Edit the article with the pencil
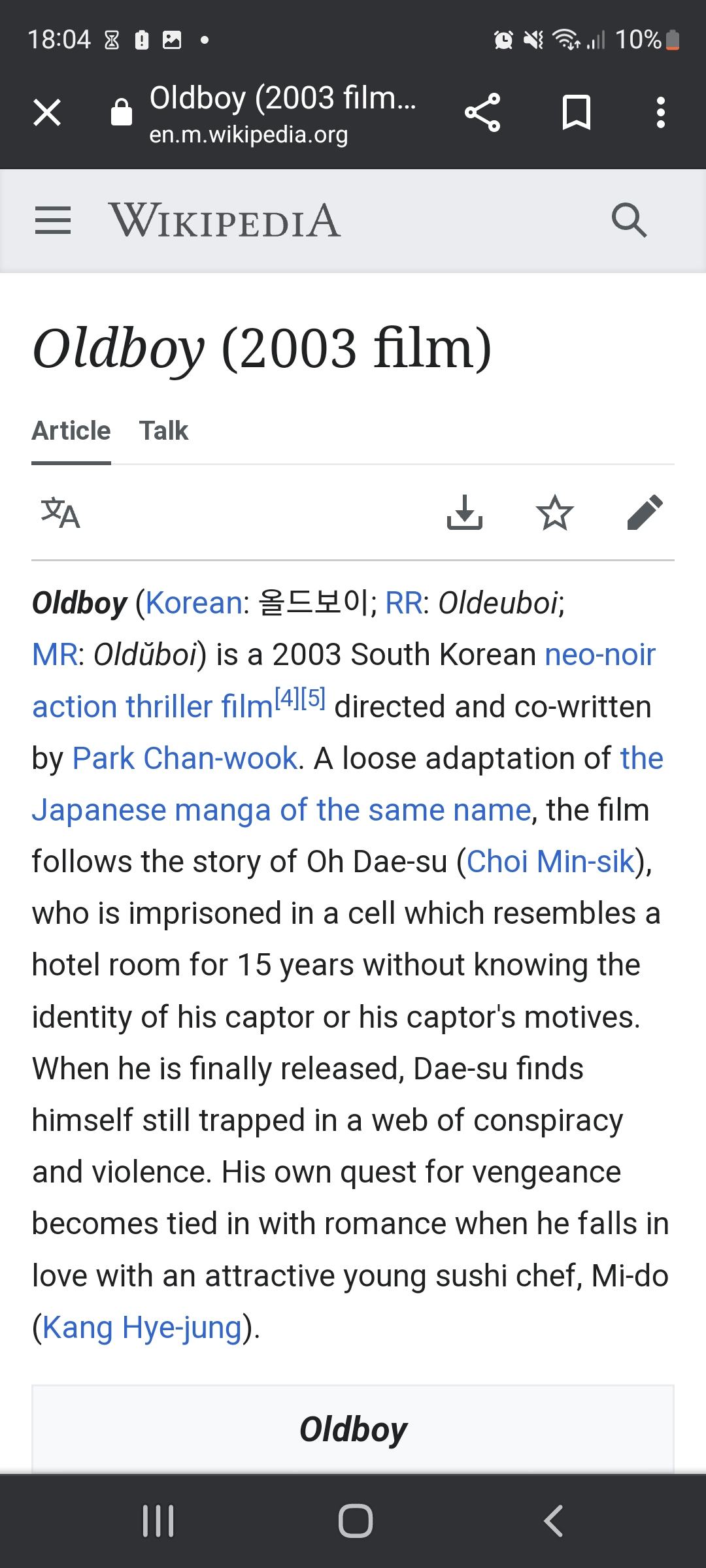Screen dimensions: 706x1568 click(x=645, y=513)
